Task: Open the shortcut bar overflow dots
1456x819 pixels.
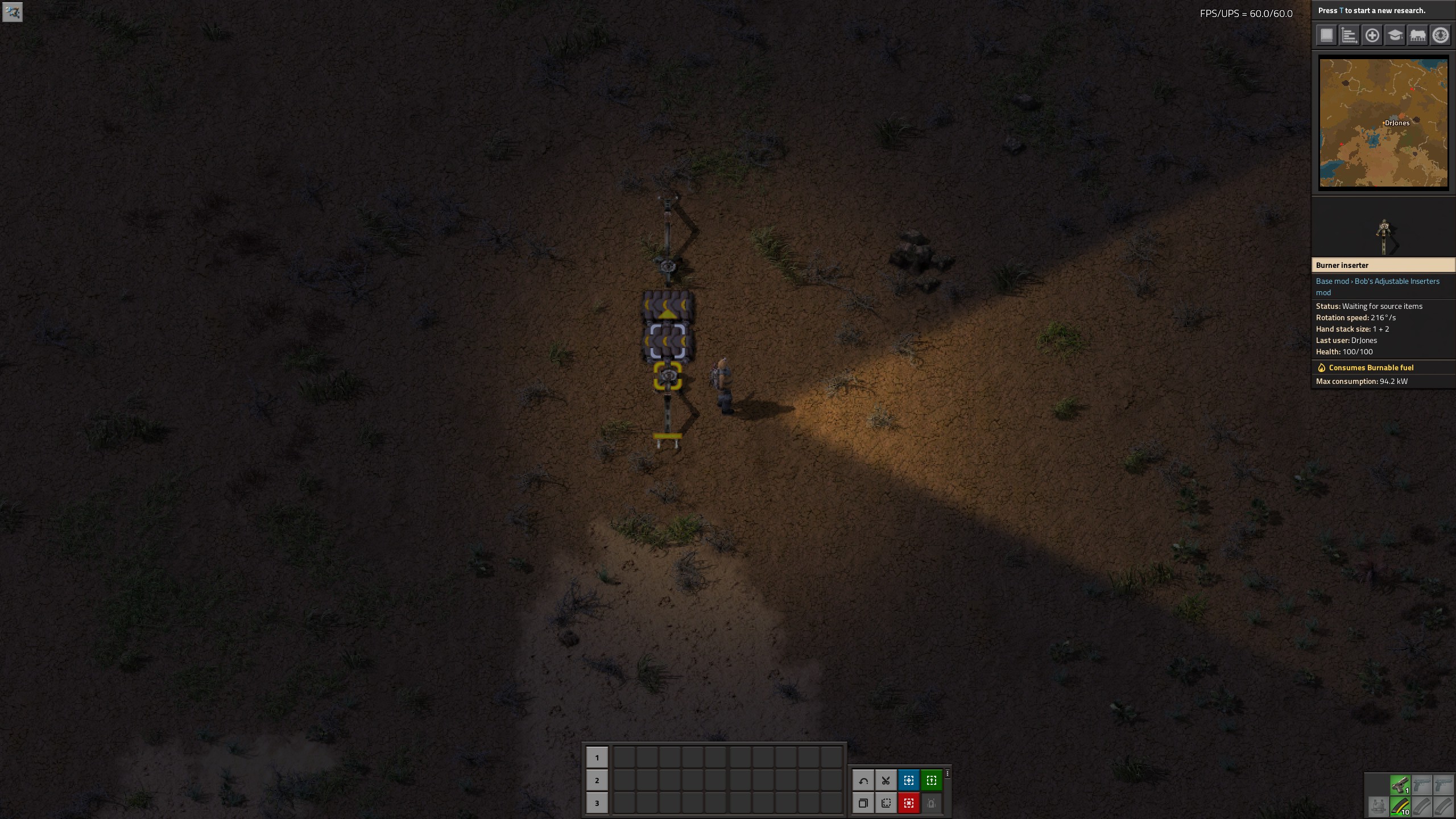Action: [x=948, y=773]
